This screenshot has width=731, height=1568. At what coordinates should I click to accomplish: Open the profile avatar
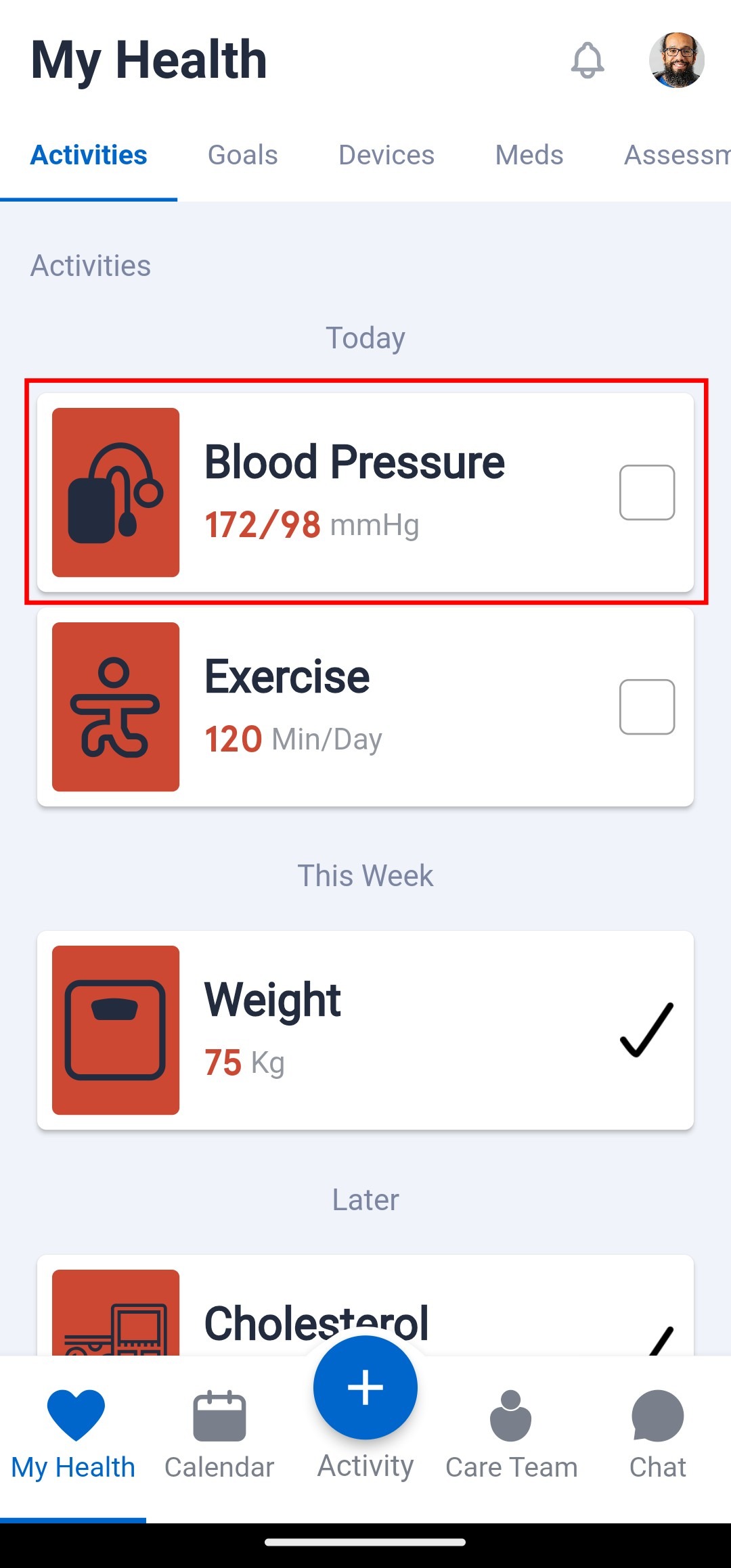tap(677, 60)
